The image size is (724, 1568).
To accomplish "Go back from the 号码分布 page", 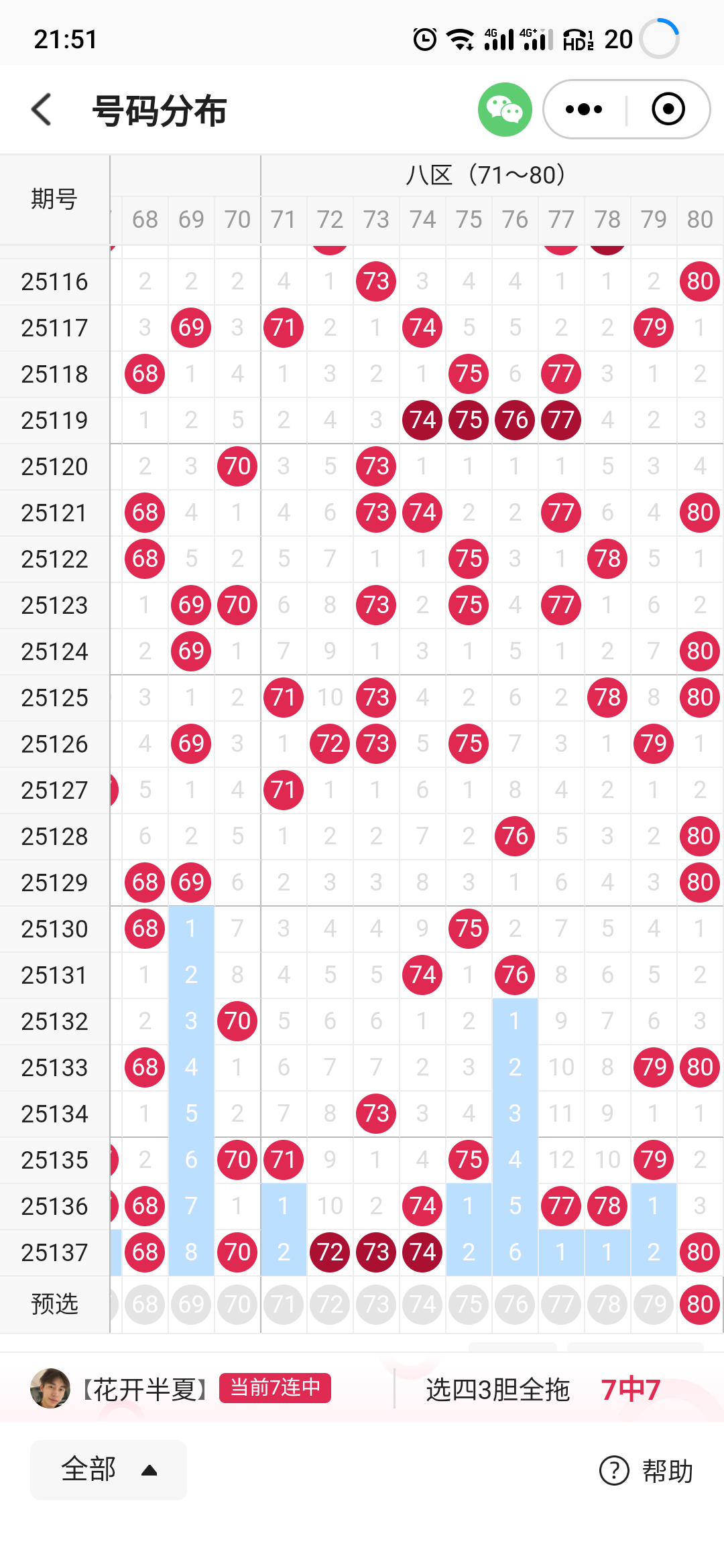I will pos(42,109).
